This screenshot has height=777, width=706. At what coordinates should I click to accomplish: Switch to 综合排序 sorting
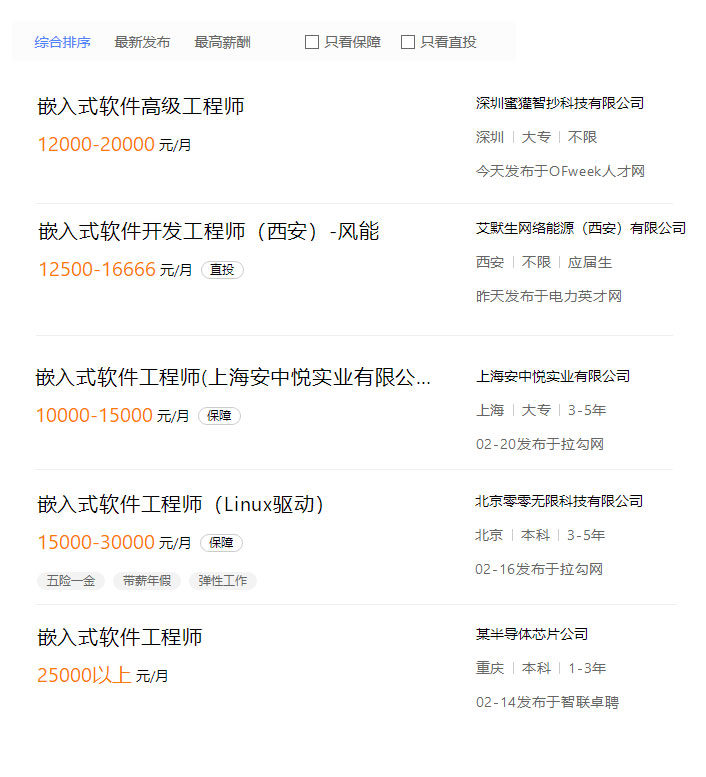(62, 42)
